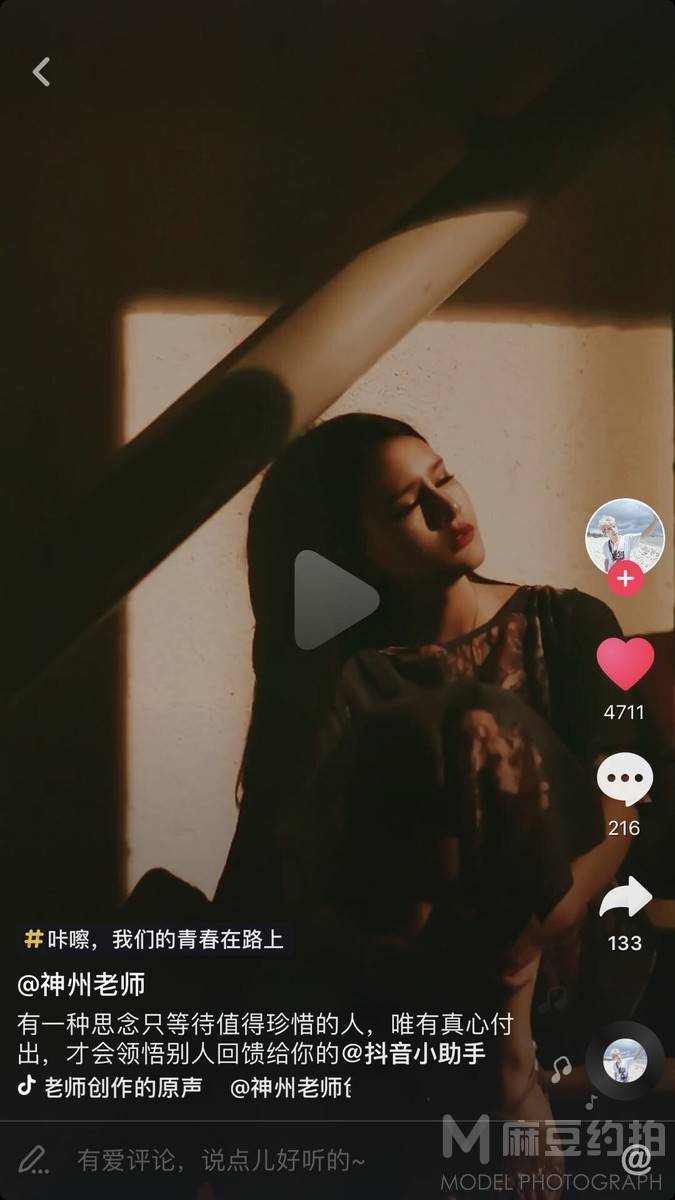Tap the @ mention icon in the comment bar

(x=636, y=1160)
